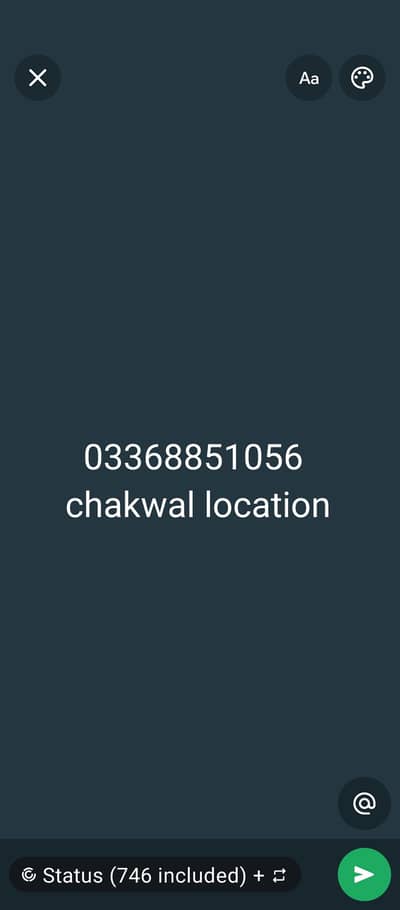Screen dimensions: 400x910
Task: Open Status audience (746 included) selector
Action: pos(154,875)
